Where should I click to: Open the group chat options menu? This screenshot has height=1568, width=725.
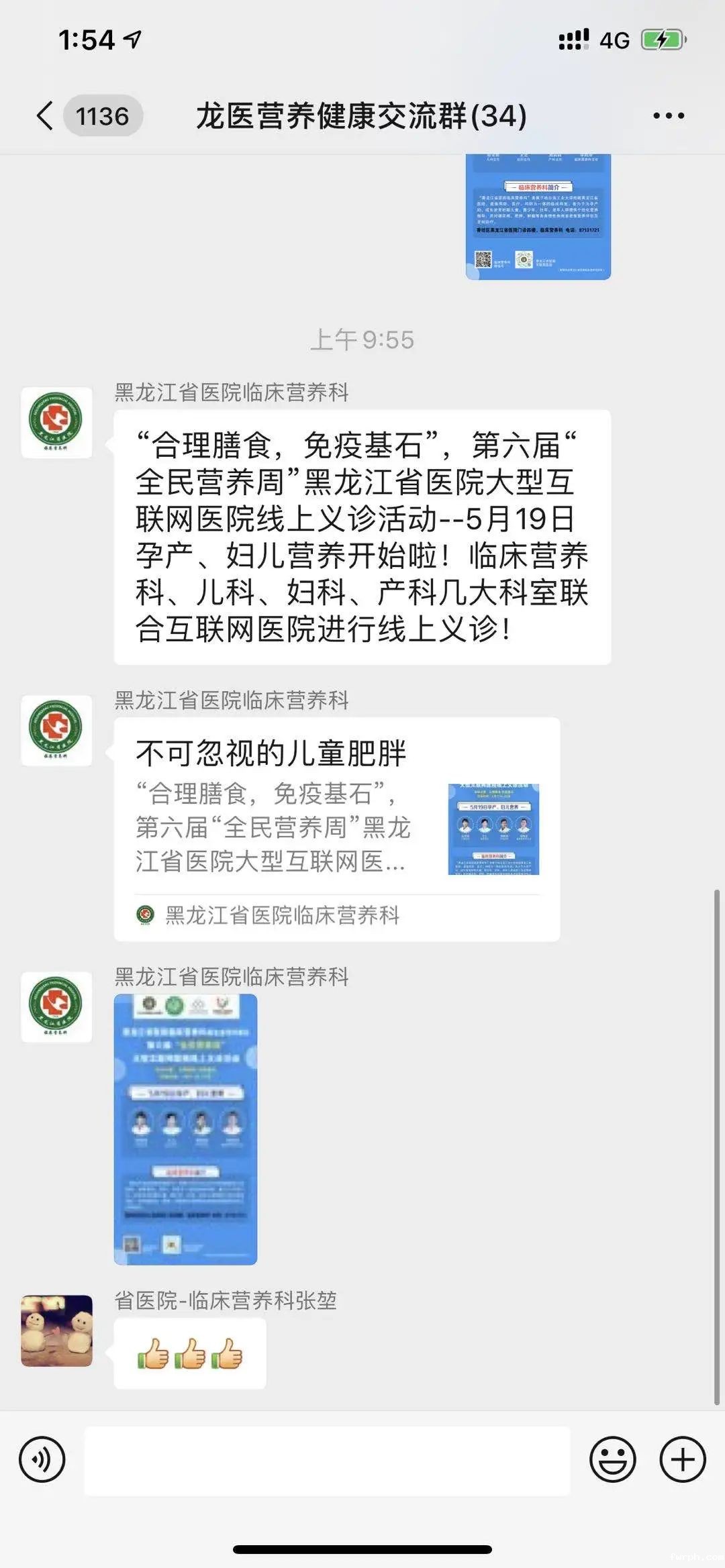[x=669, y=116]
